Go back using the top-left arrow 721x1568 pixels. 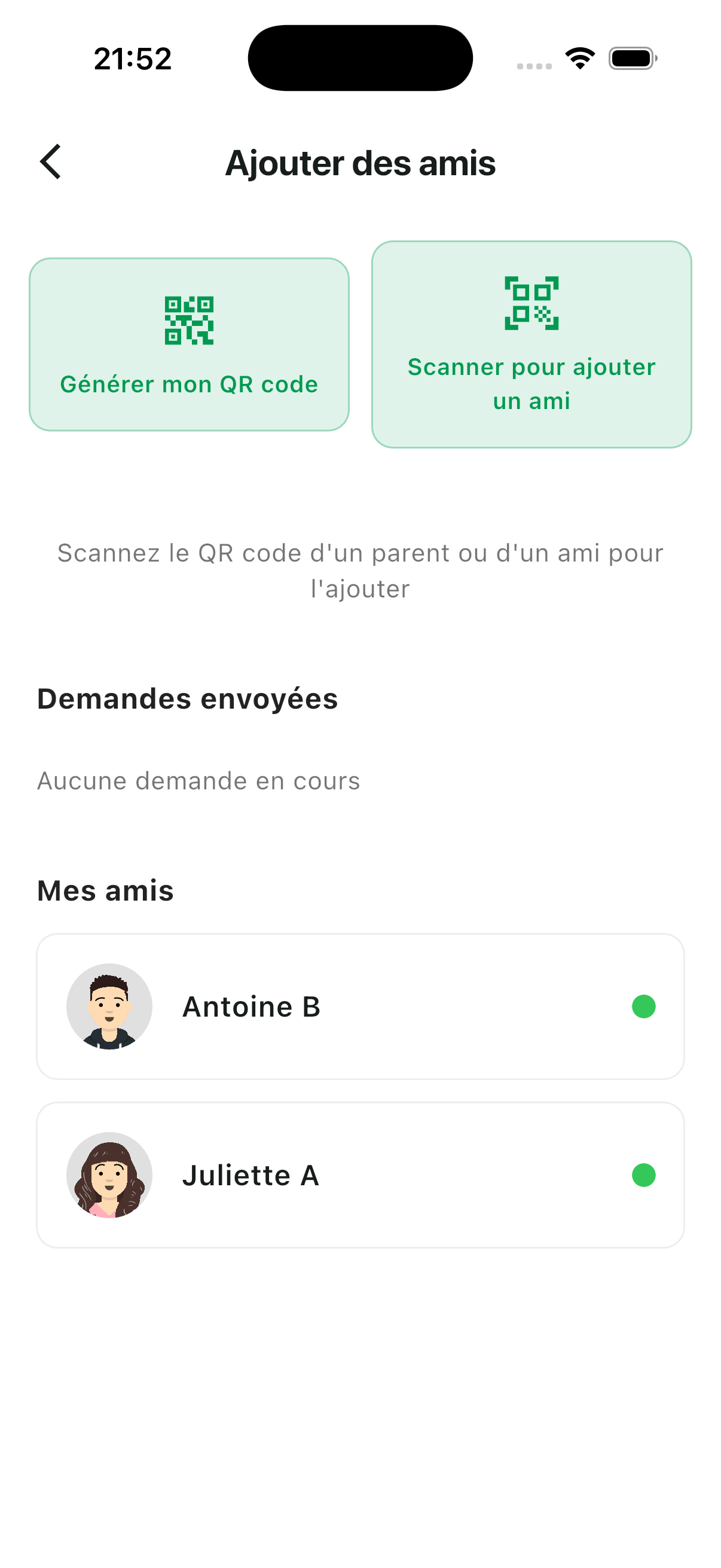[x=51, y=162]
